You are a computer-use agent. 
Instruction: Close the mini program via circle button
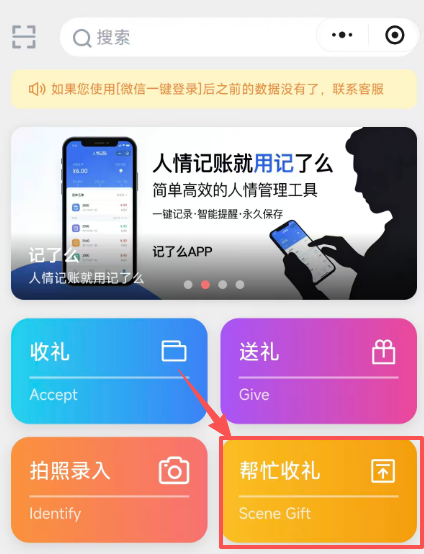[394, 35]
